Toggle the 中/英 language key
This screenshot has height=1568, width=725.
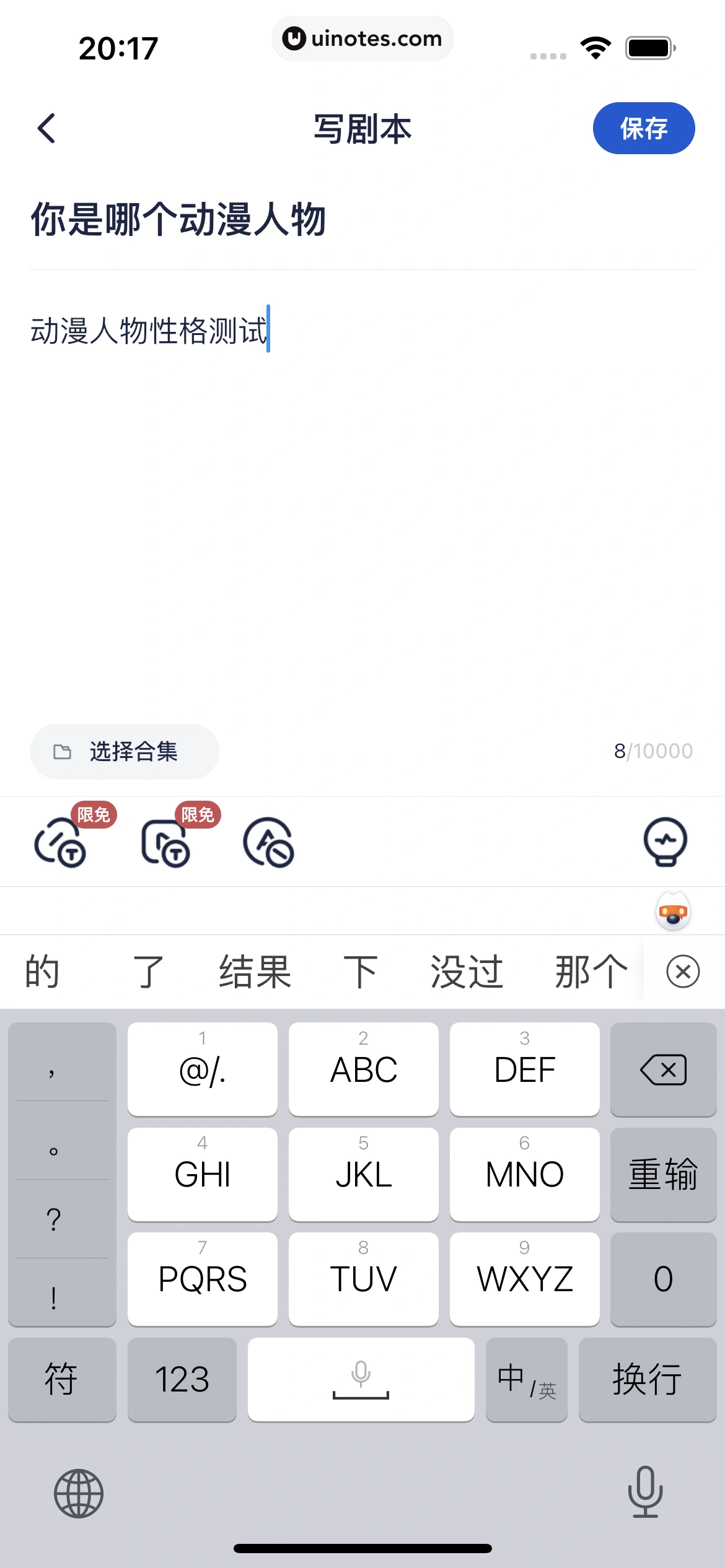[526, 1379]
